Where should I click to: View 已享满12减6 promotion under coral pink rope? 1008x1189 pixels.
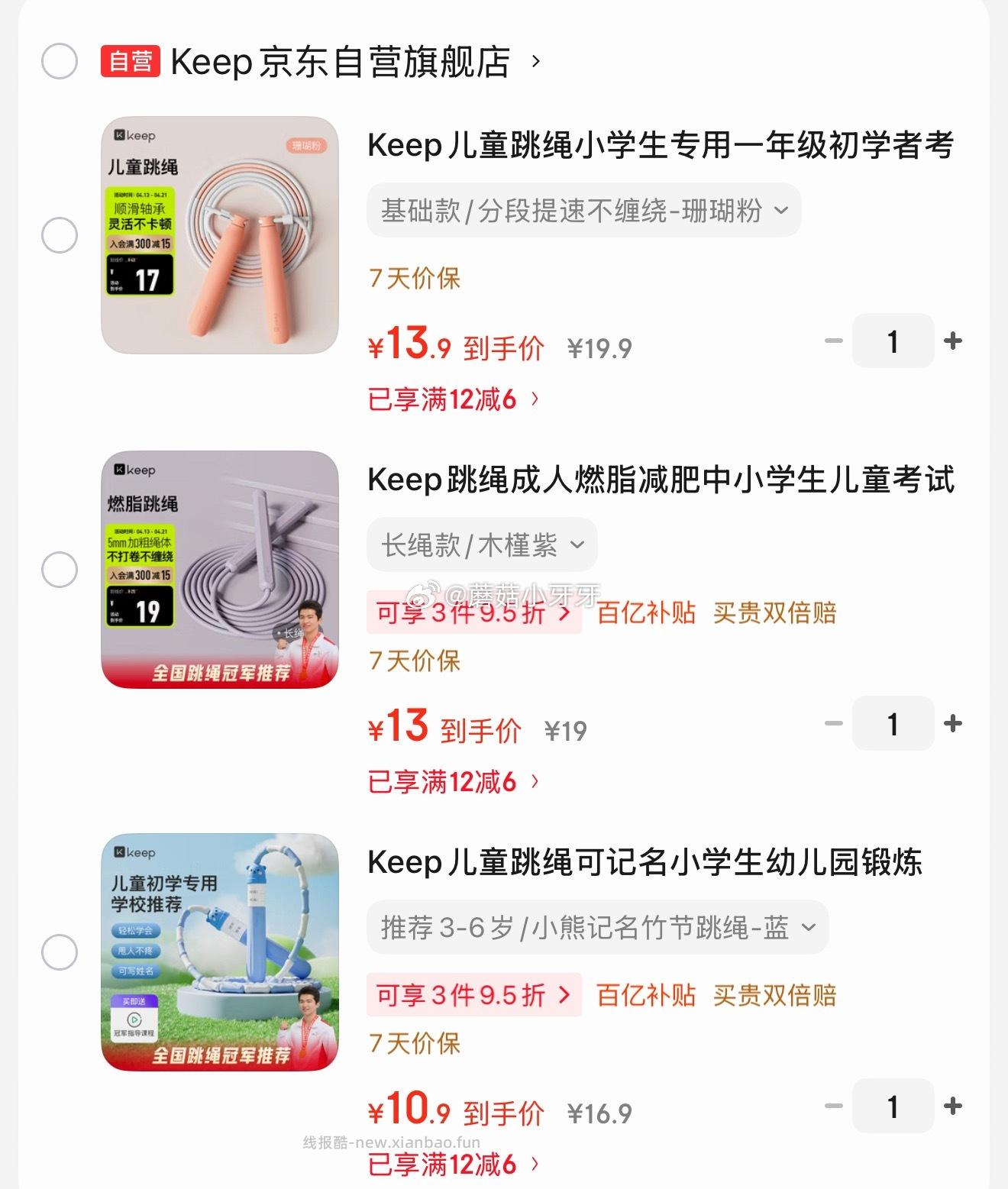tap(451, 399)
